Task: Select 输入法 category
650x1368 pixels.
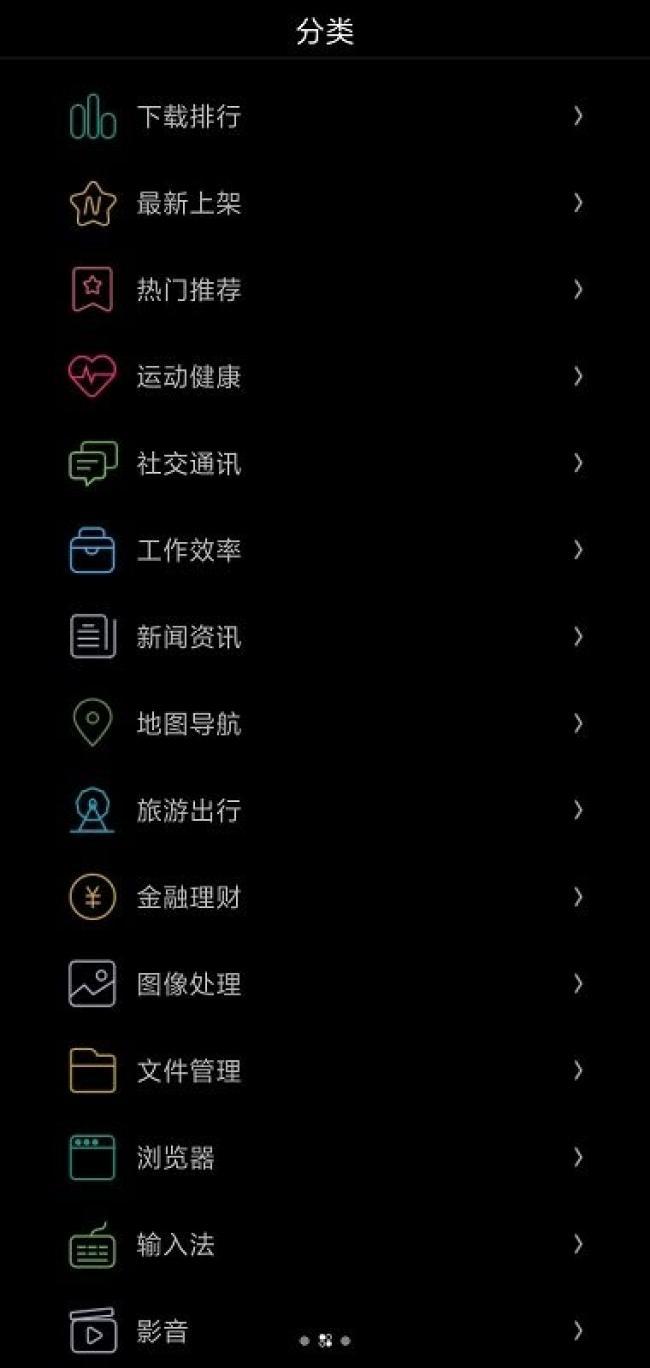Action: tap(176, 1245)
